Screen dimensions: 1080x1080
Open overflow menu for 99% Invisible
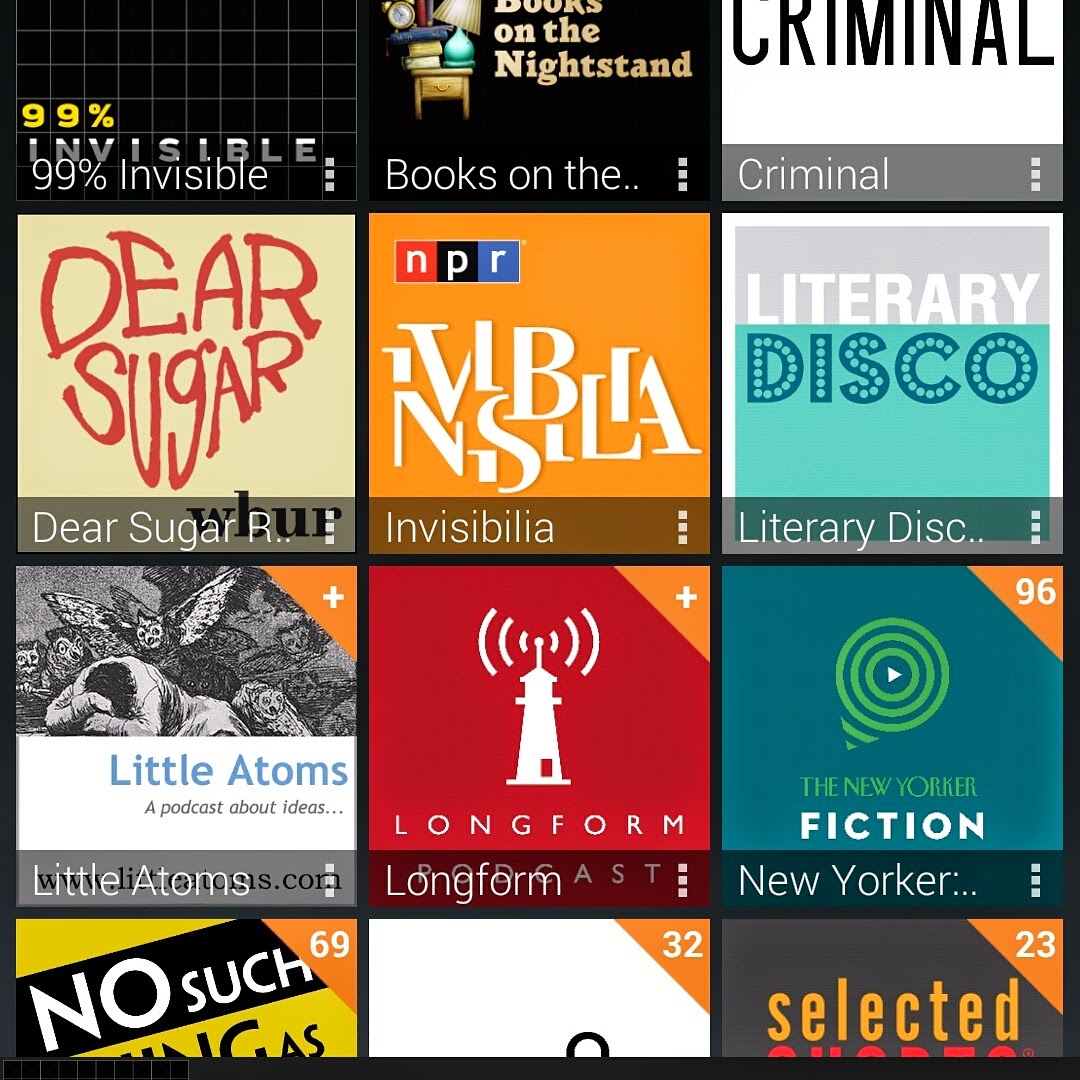330,176
